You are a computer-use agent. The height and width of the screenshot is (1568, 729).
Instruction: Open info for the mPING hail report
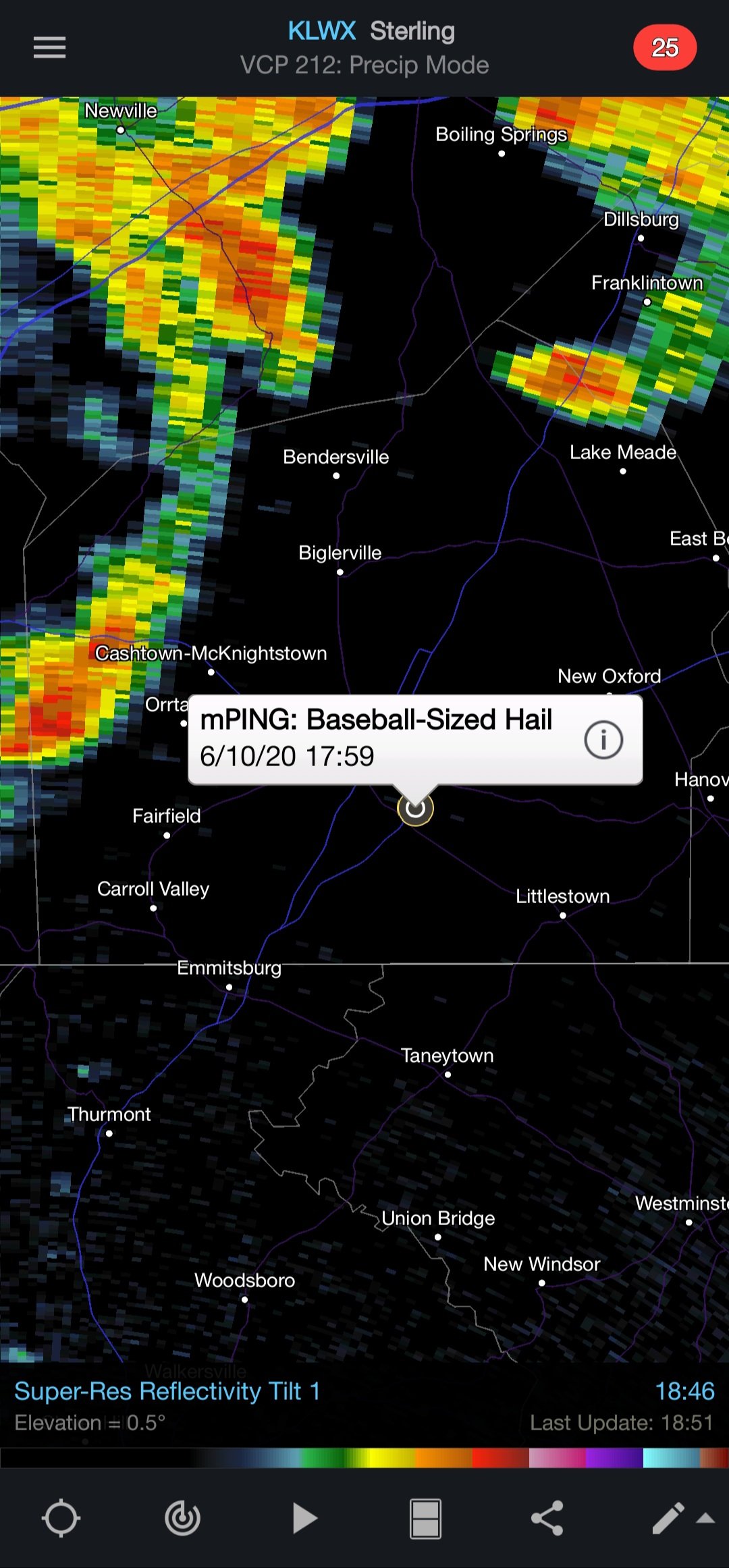[603, 739]
